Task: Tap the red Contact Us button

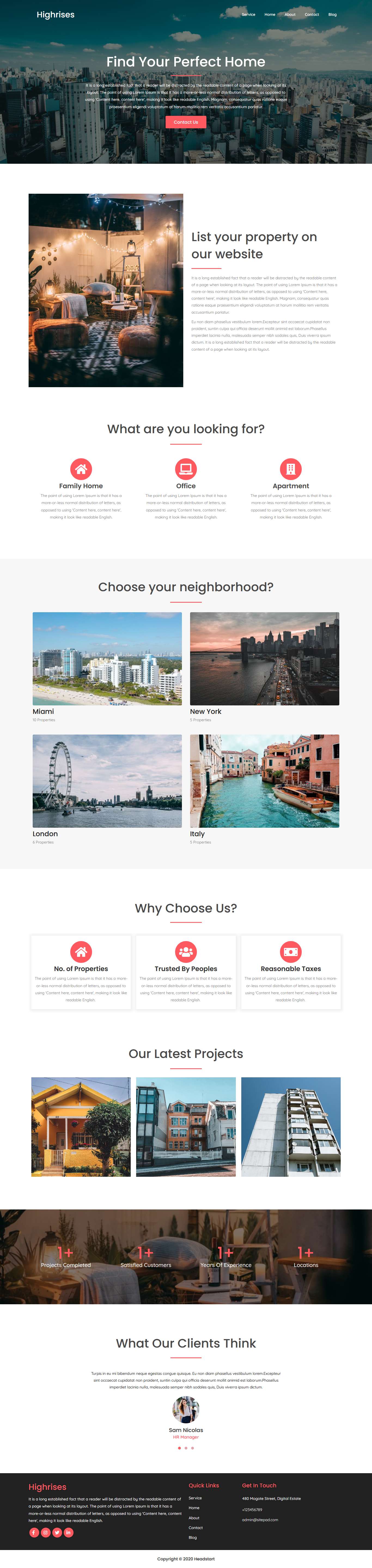Action: [186, 122]
